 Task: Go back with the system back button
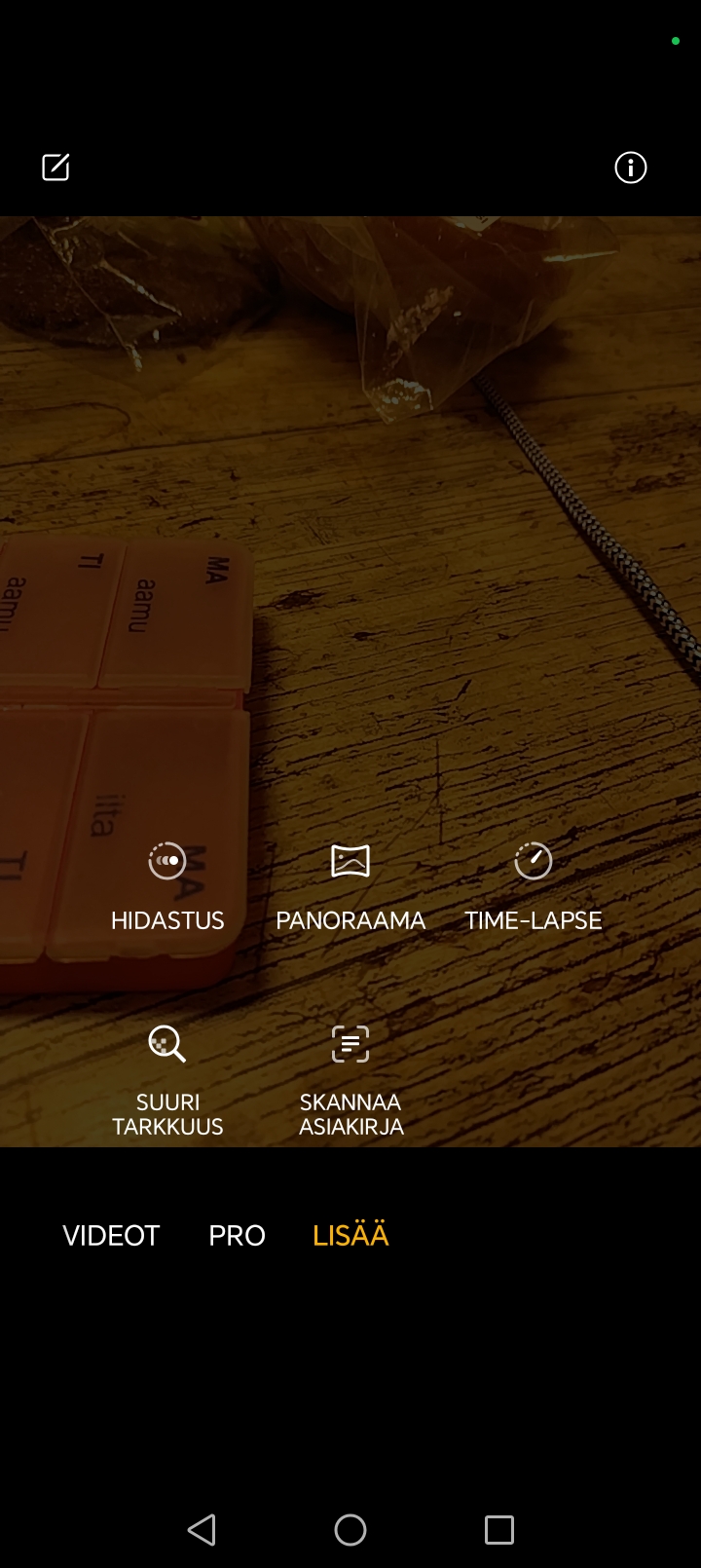coord(202,1530)
